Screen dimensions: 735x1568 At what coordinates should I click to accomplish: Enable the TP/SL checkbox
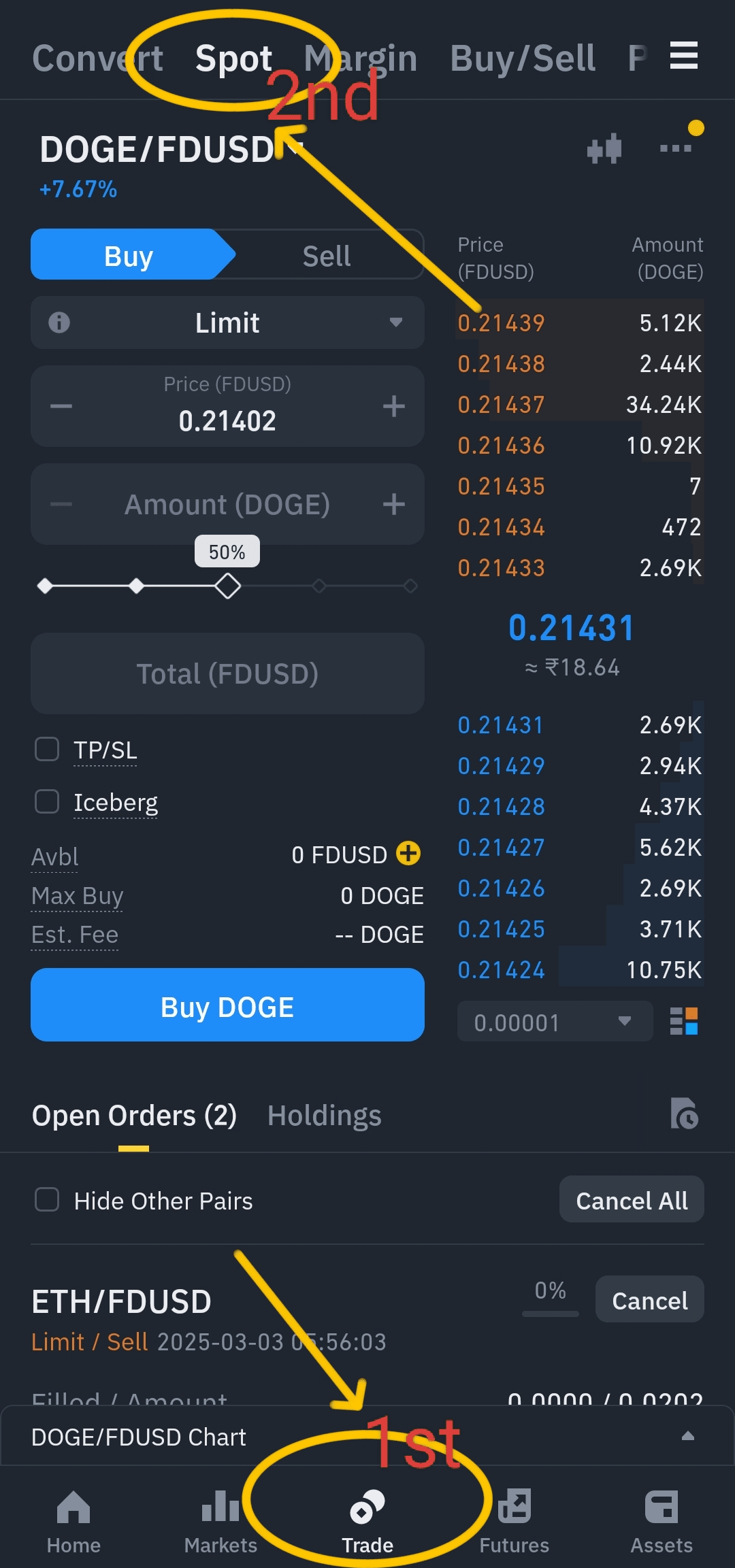click(47, 750)
